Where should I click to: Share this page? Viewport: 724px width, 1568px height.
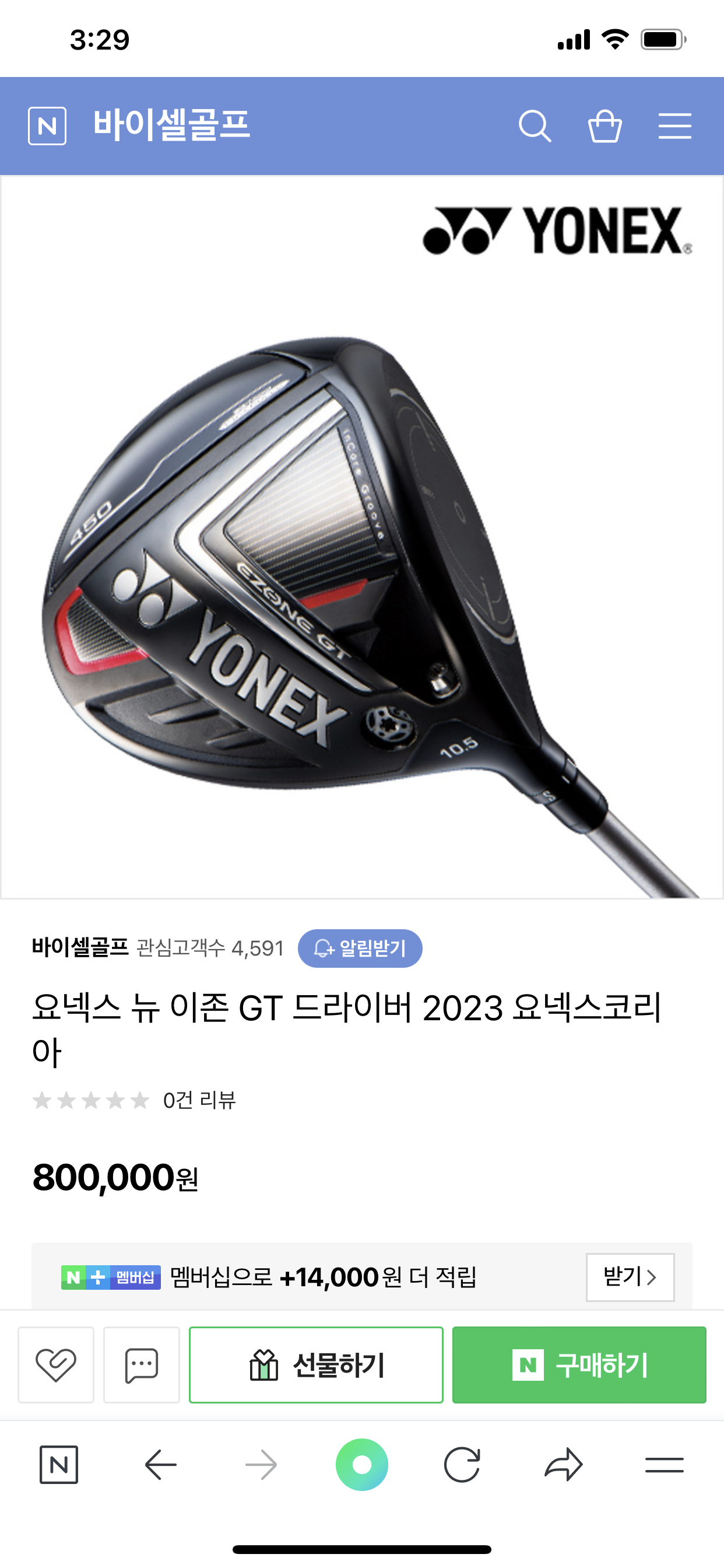563,1465
